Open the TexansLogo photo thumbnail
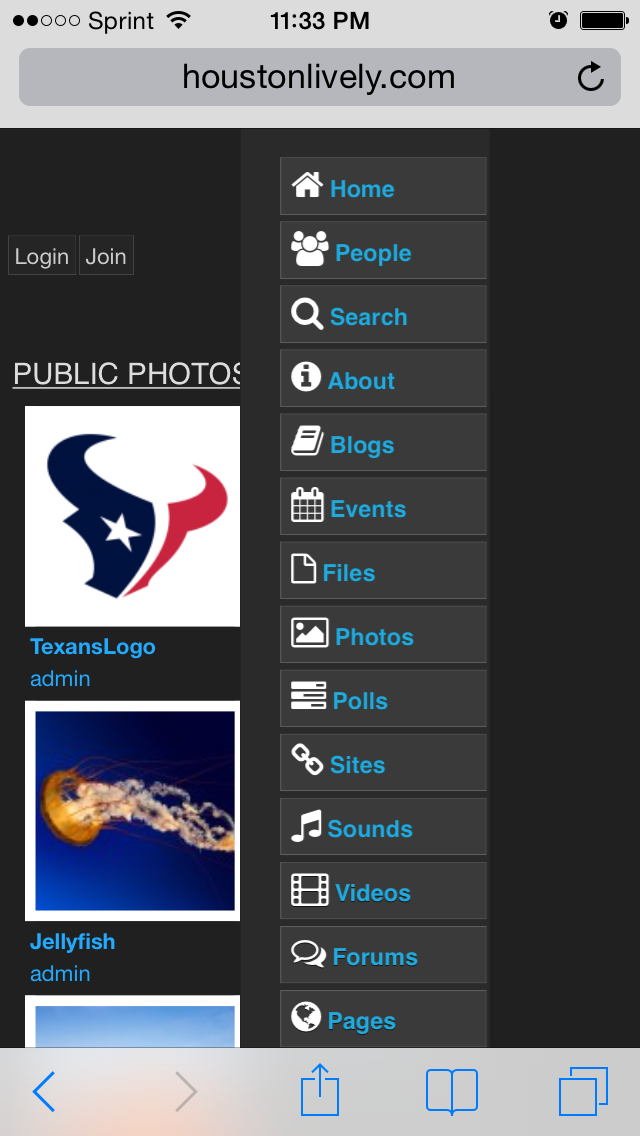This screenshot has width=640, height=1136. tap(132, 516)
